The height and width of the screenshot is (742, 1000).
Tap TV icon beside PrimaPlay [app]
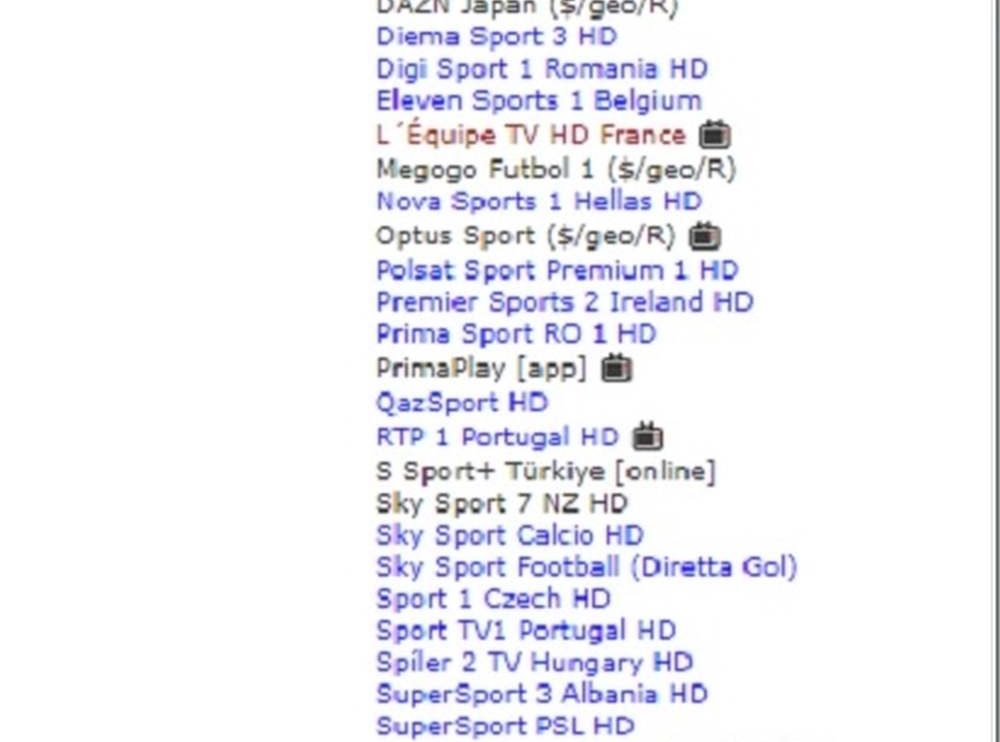616,369
